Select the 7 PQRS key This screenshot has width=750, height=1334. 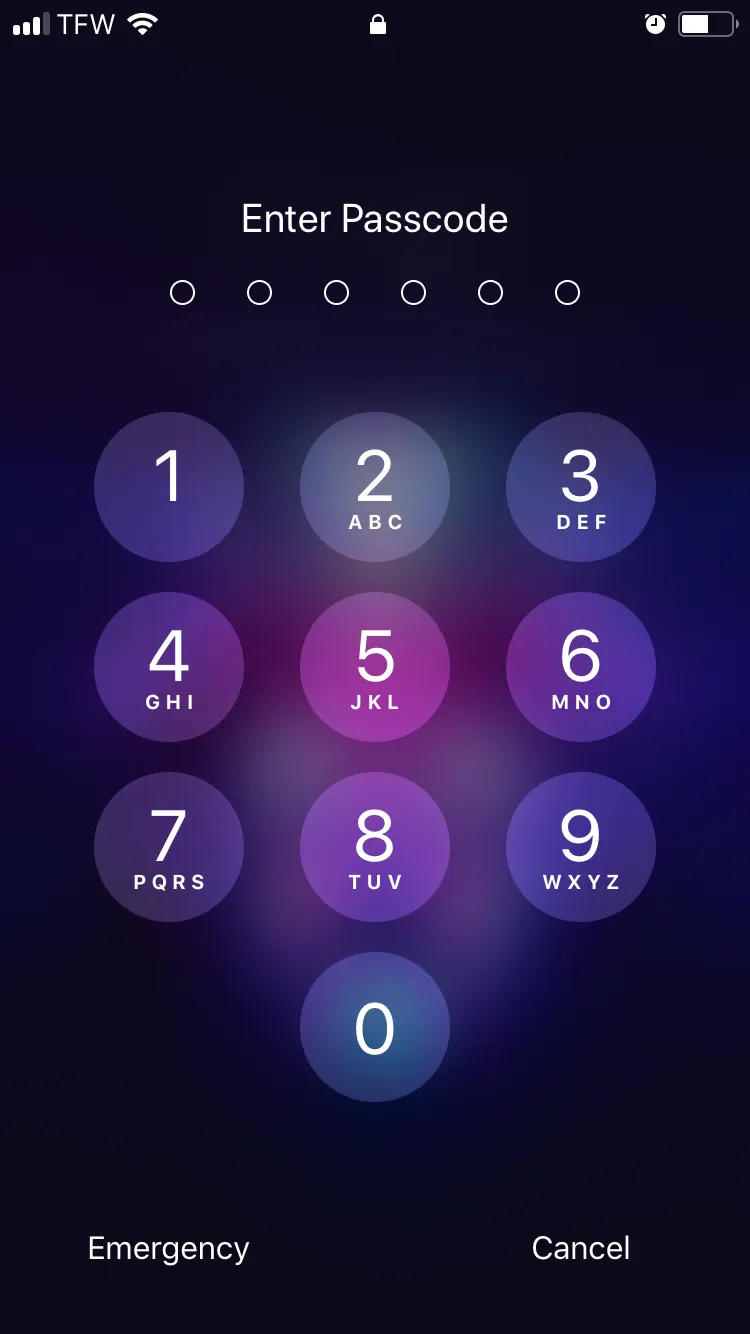[x=169, y=847]
